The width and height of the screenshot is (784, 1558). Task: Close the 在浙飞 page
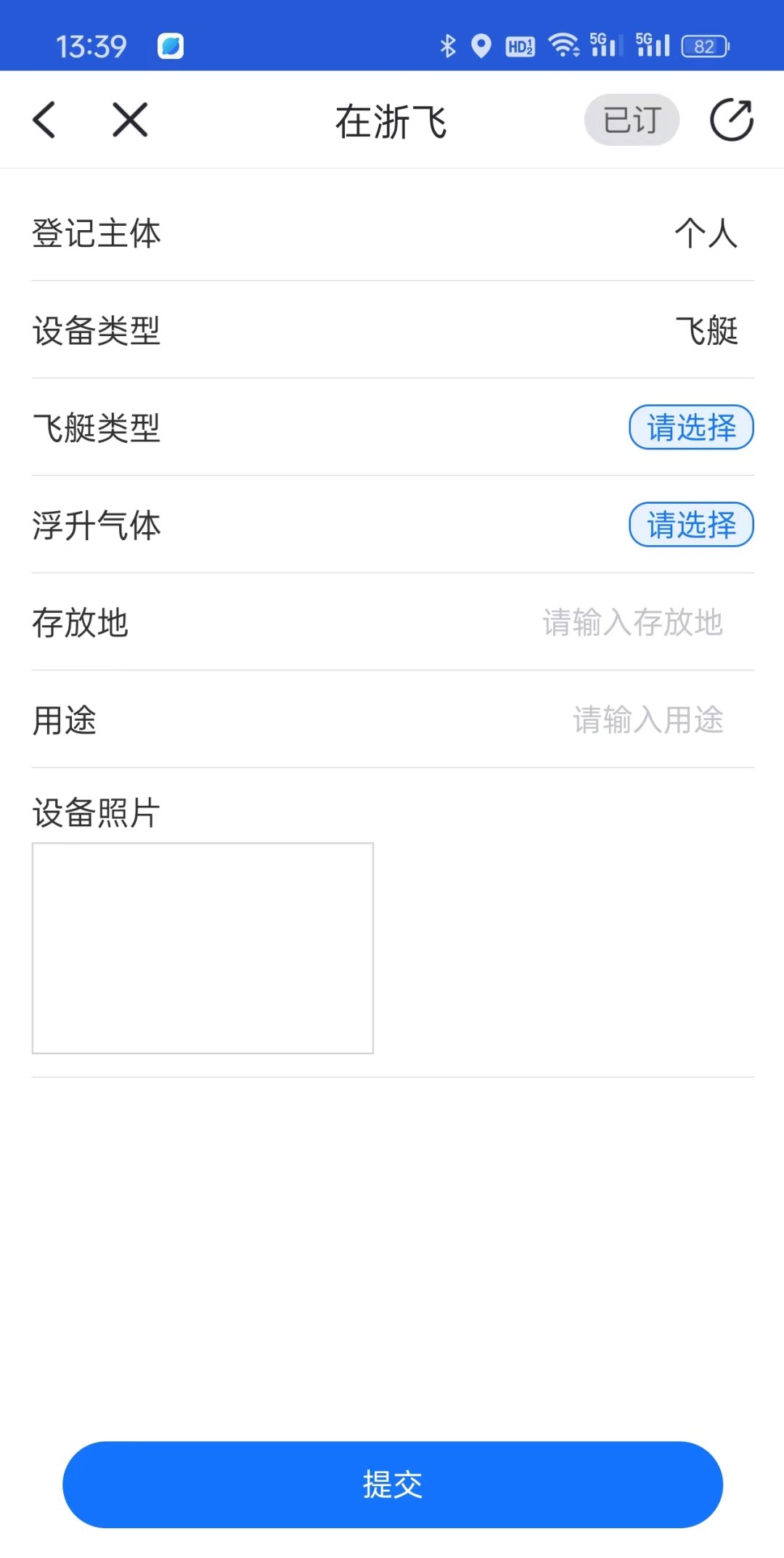[x=131, y=120]
